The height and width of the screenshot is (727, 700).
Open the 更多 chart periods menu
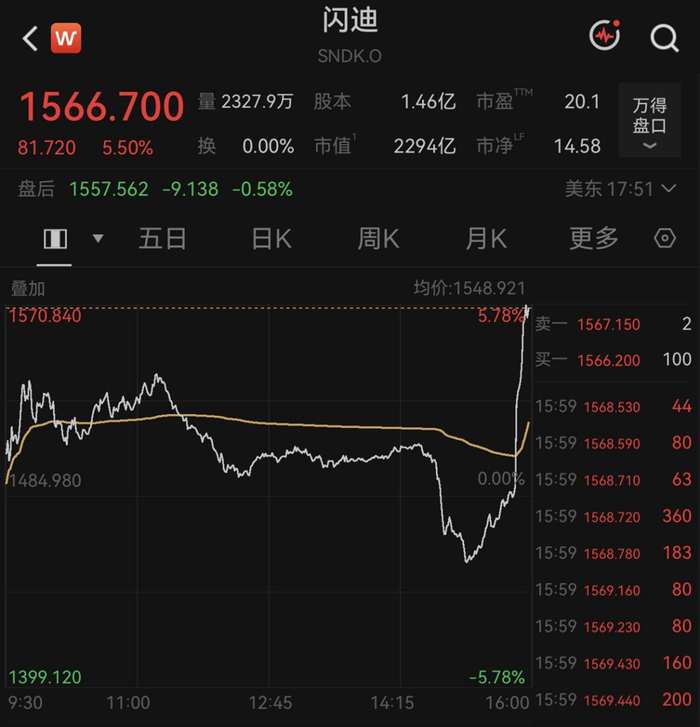pyautogui.click(x=594, y=239)
